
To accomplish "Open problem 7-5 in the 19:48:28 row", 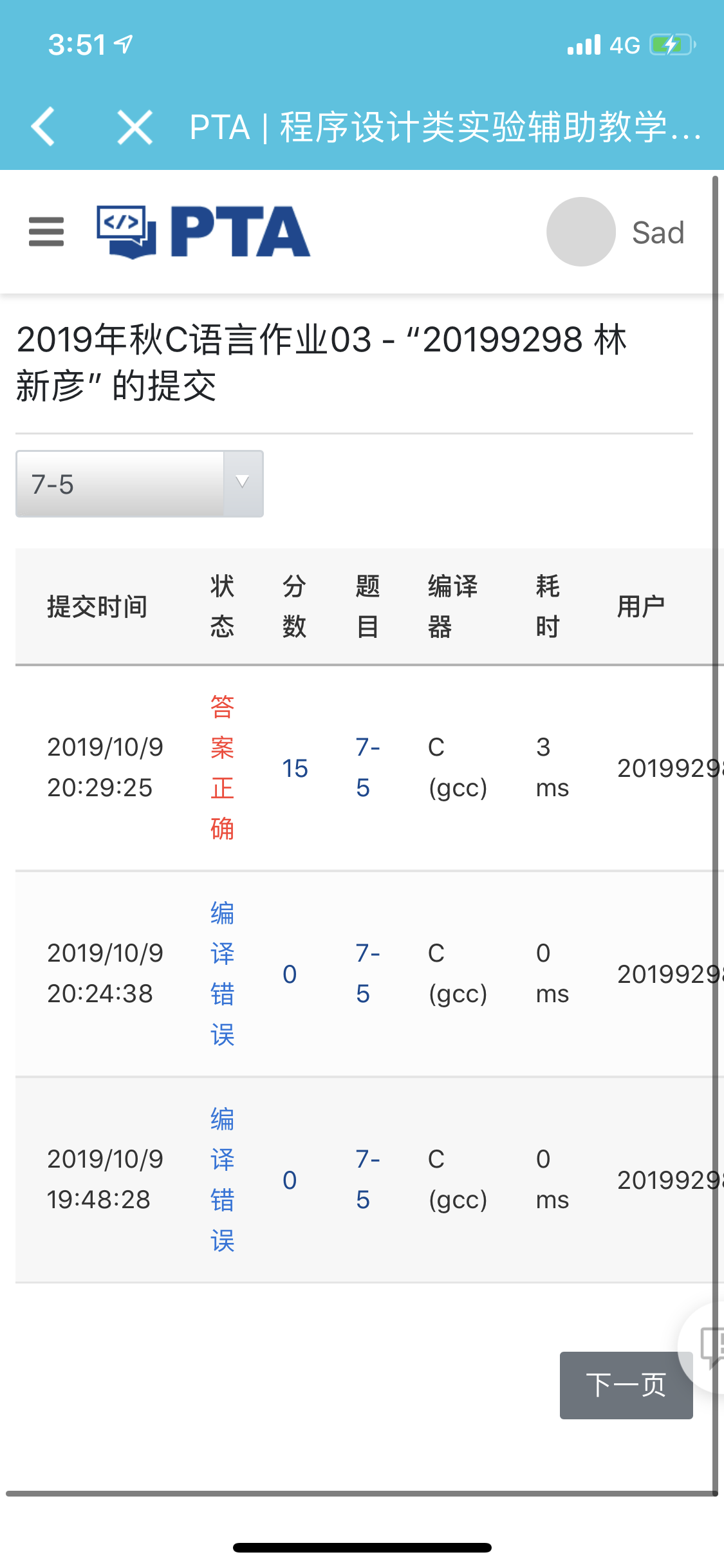I will coord(367,1179).
